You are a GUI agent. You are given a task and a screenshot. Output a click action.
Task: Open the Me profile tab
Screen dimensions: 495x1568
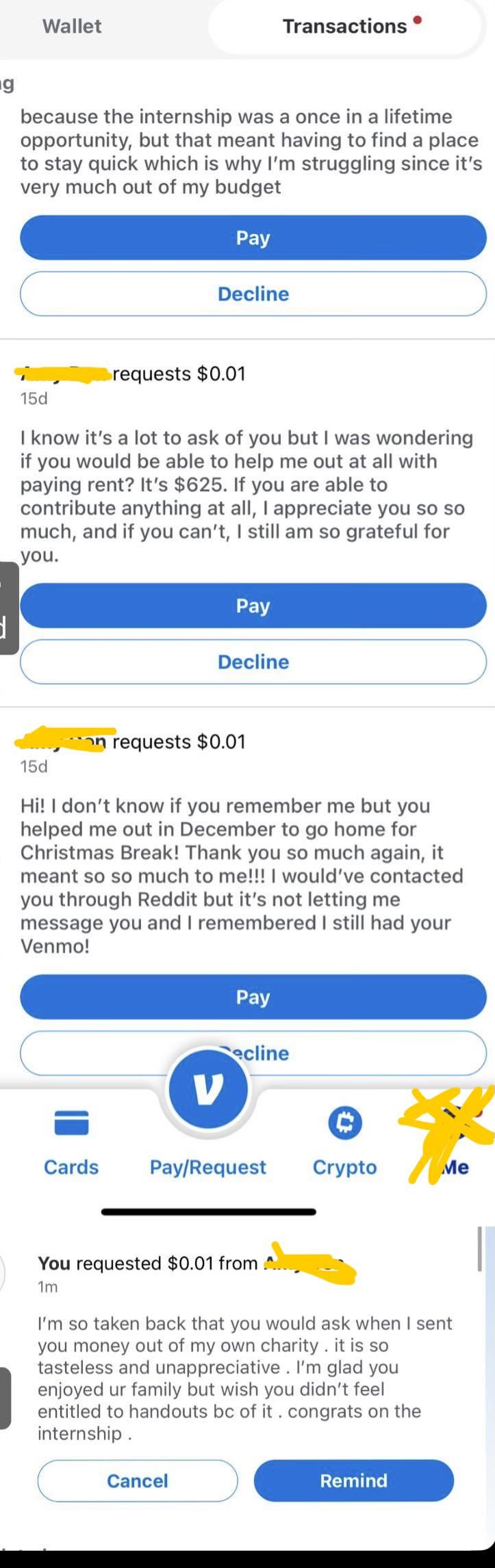pos(452,1141)
